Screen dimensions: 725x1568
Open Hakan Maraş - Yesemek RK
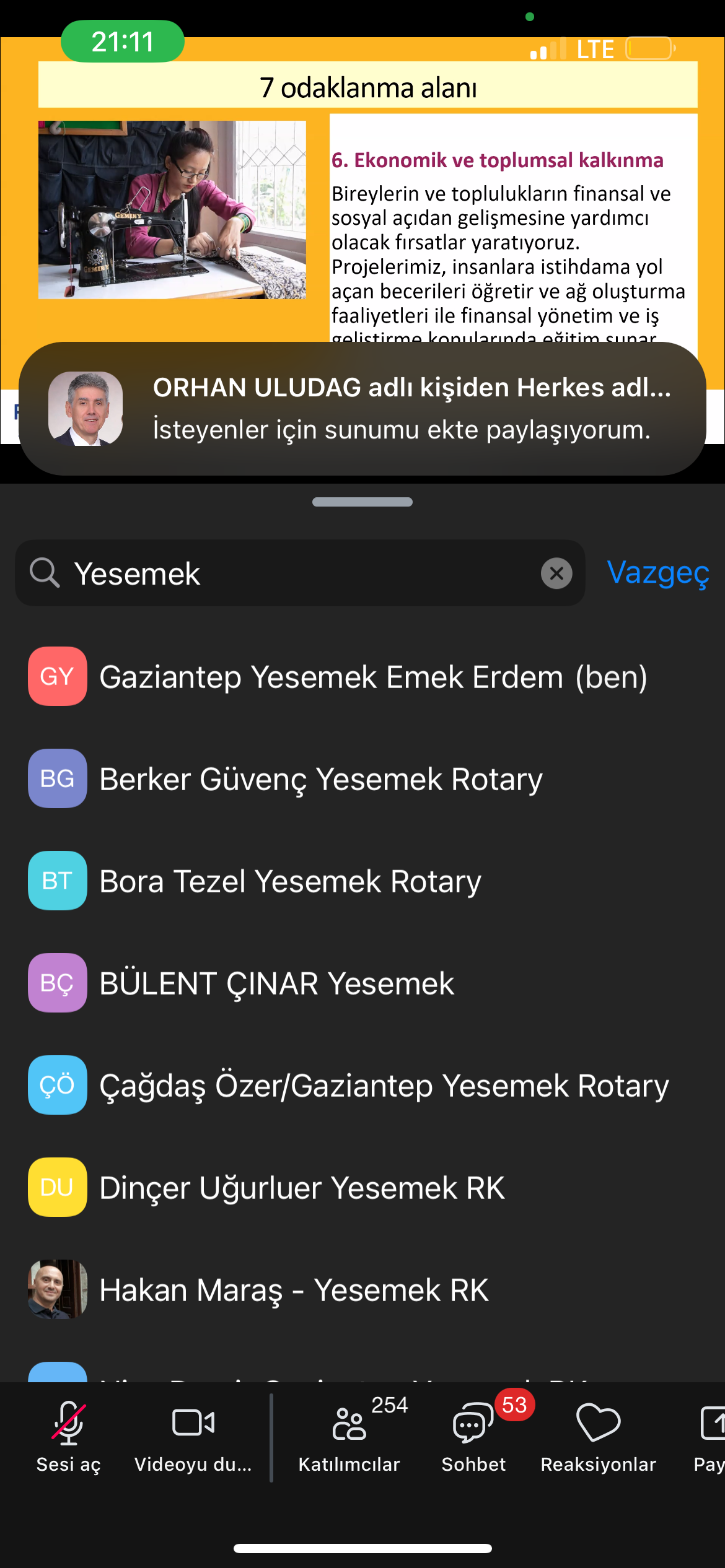pyautogui.click(x=362, y=1289)
